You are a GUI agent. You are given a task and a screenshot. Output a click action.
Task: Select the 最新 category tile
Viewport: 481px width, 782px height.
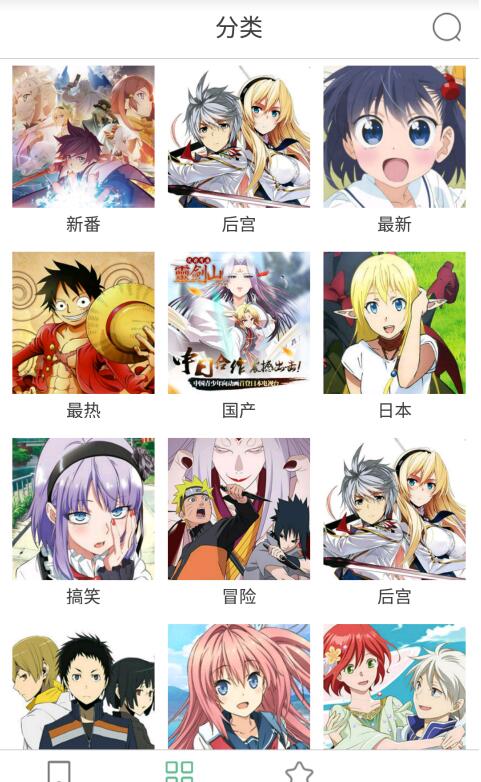(x=394, y=150)
